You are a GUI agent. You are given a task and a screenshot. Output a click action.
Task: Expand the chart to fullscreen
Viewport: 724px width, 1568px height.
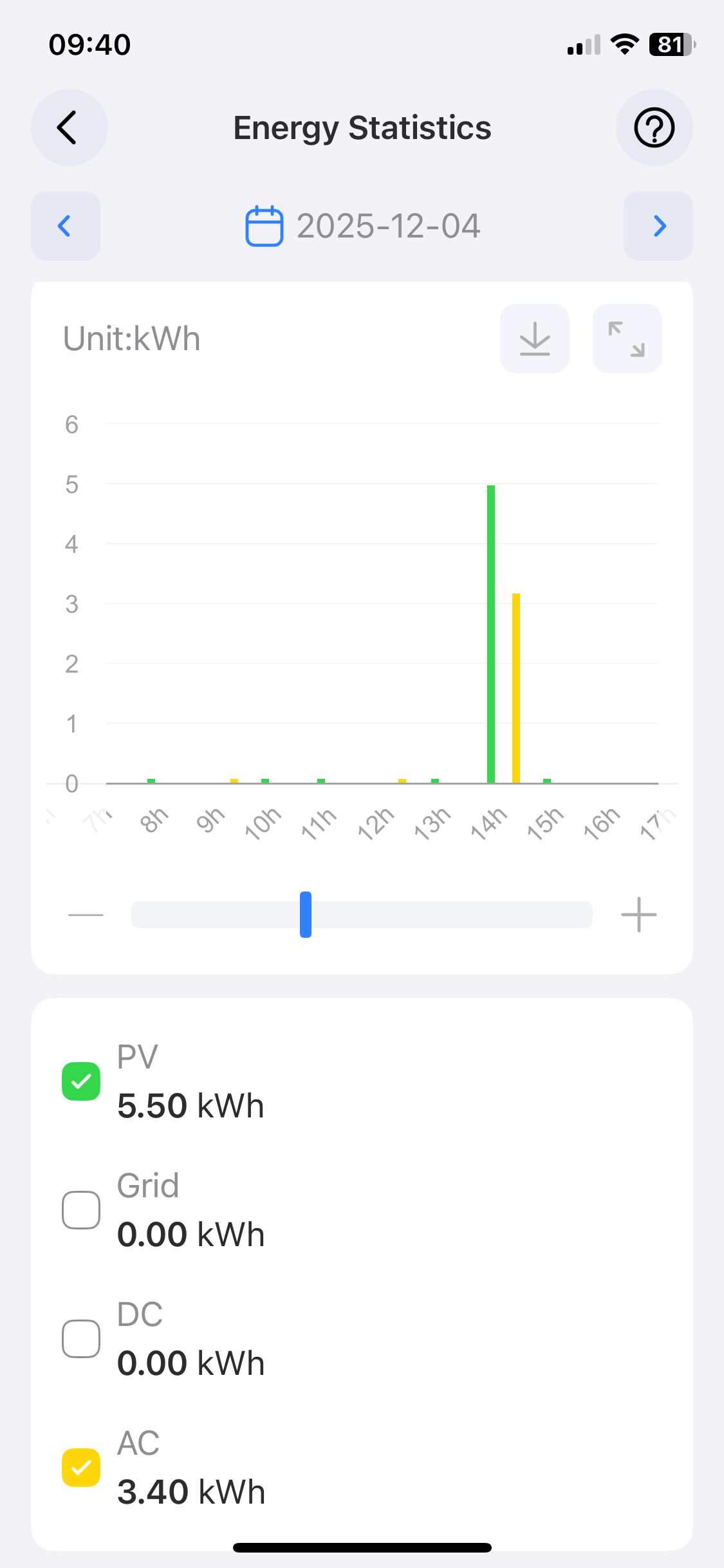(627, 339)
